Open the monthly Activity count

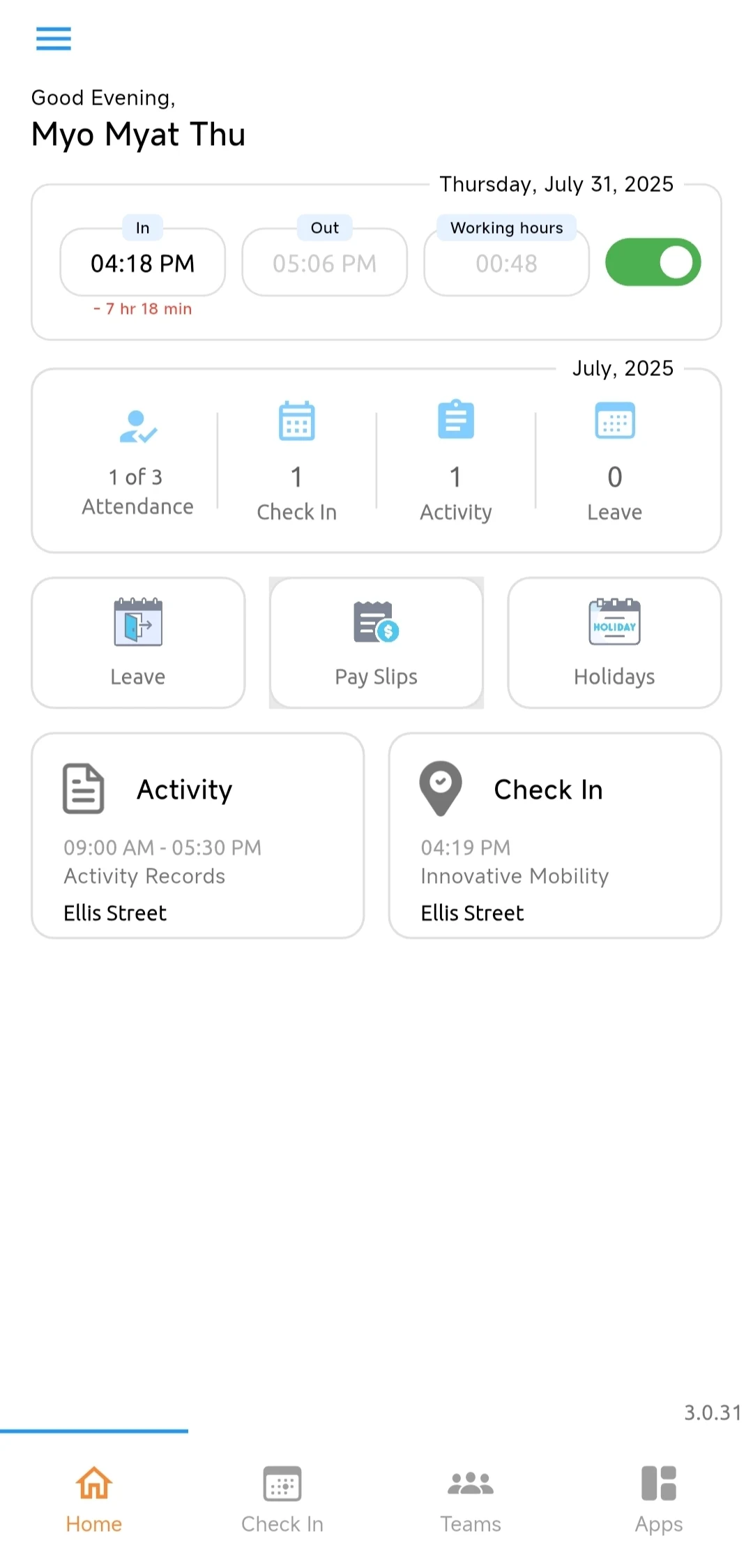456,462
